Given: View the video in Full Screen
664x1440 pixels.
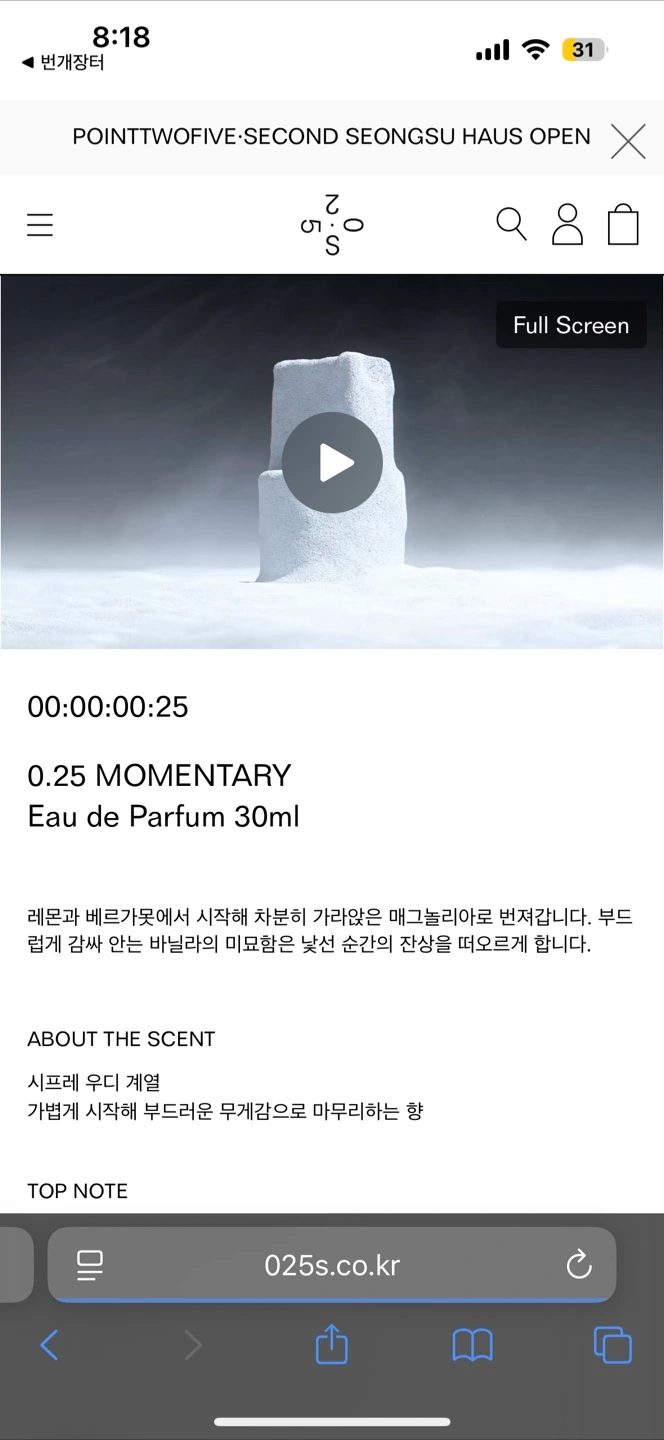Looking at the screenshot, I should tap(571, 325).
